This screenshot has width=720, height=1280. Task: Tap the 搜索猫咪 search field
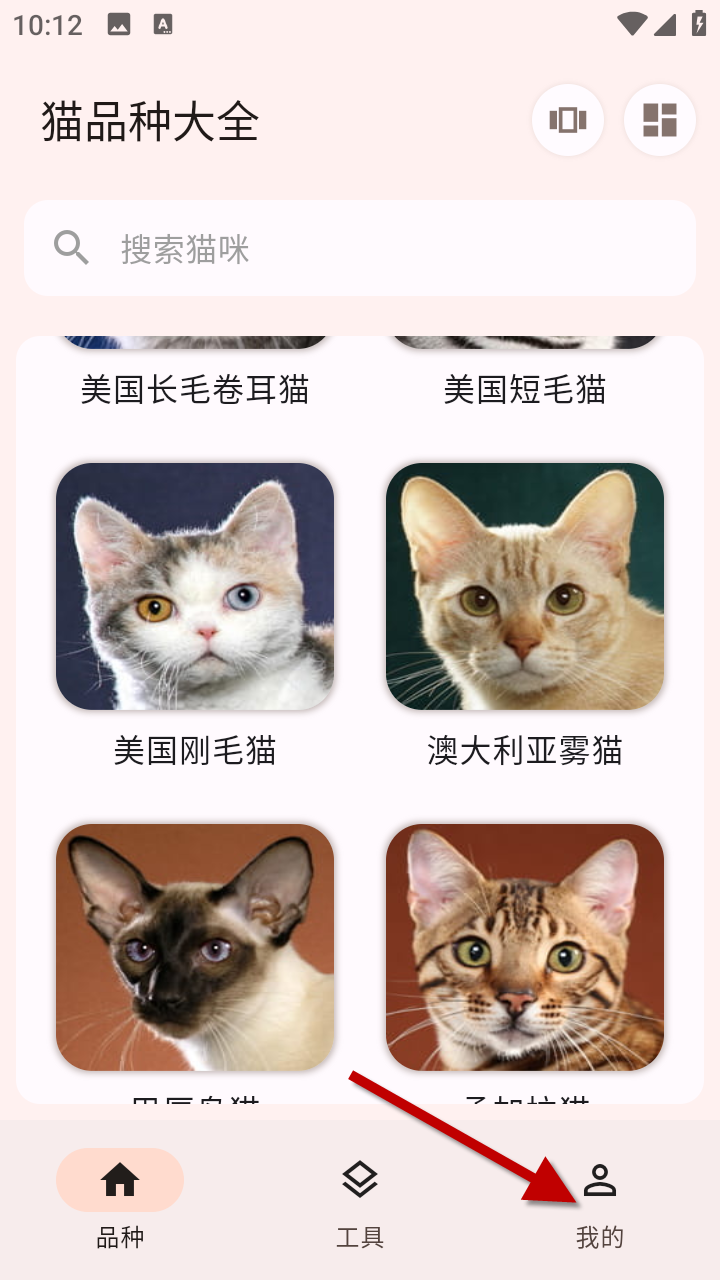pyautogui.click(x=360, y=248)
